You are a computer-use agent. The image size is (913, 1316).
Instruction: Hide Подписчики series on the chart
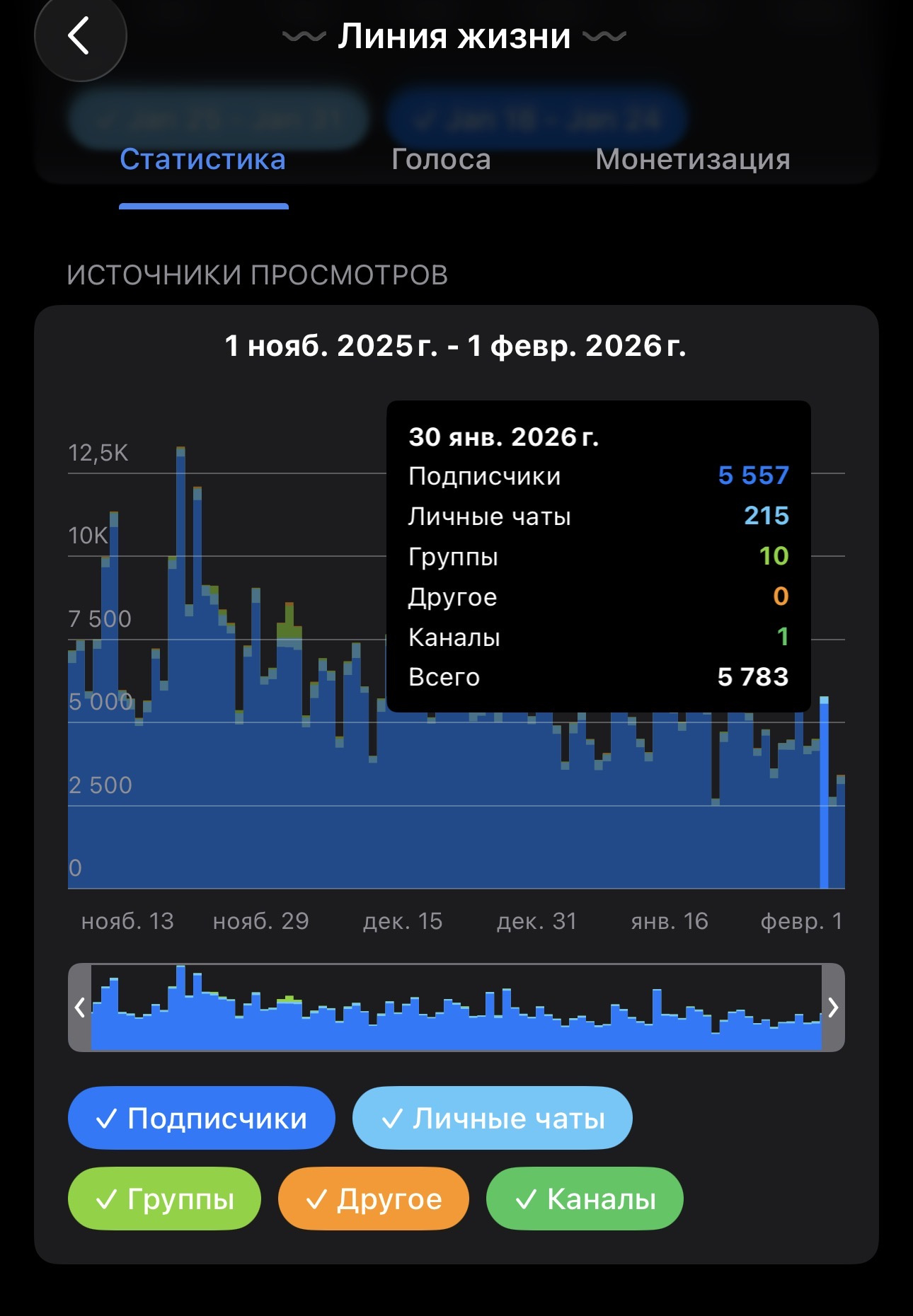pyautogui.click(x=201, y=1119)
